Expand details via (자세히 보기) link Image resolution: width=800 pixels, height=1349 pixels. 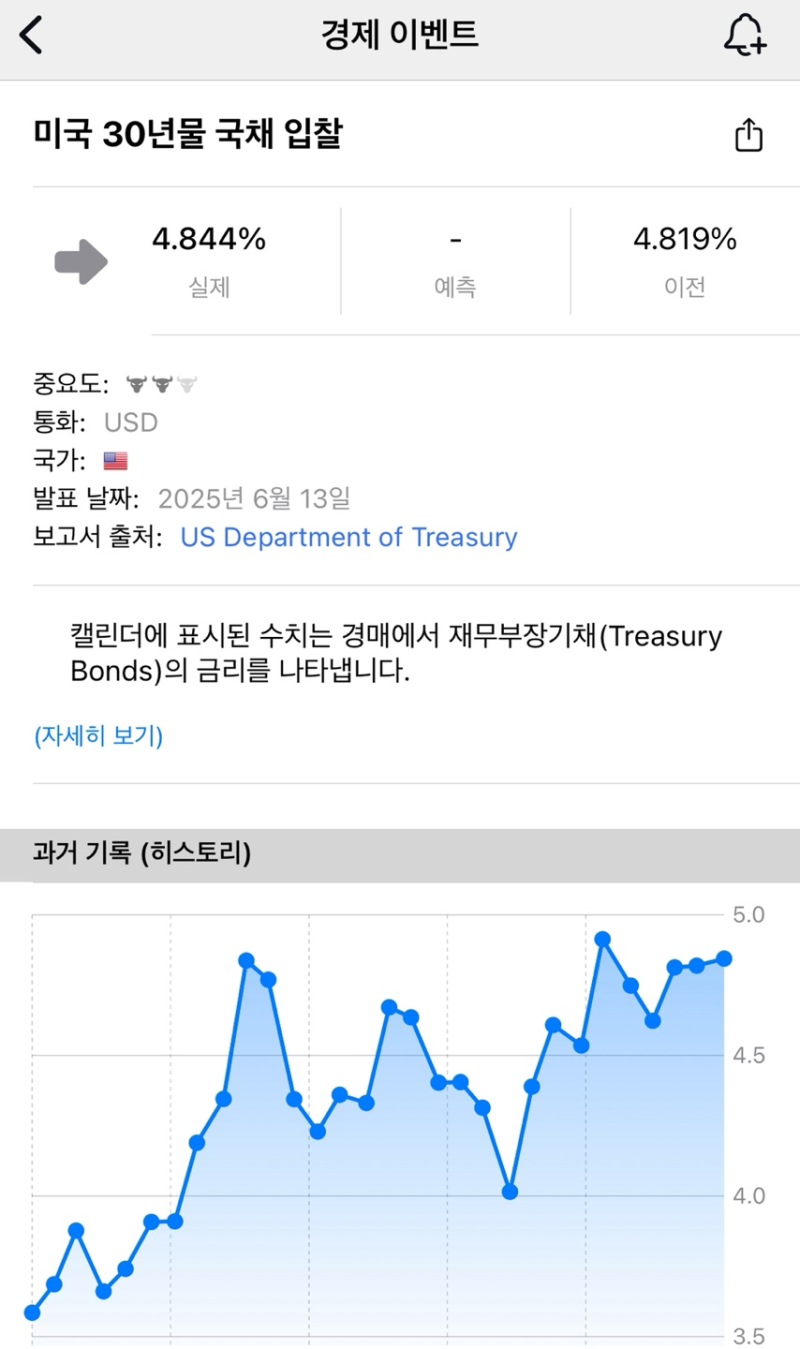(x=97, y=735)
